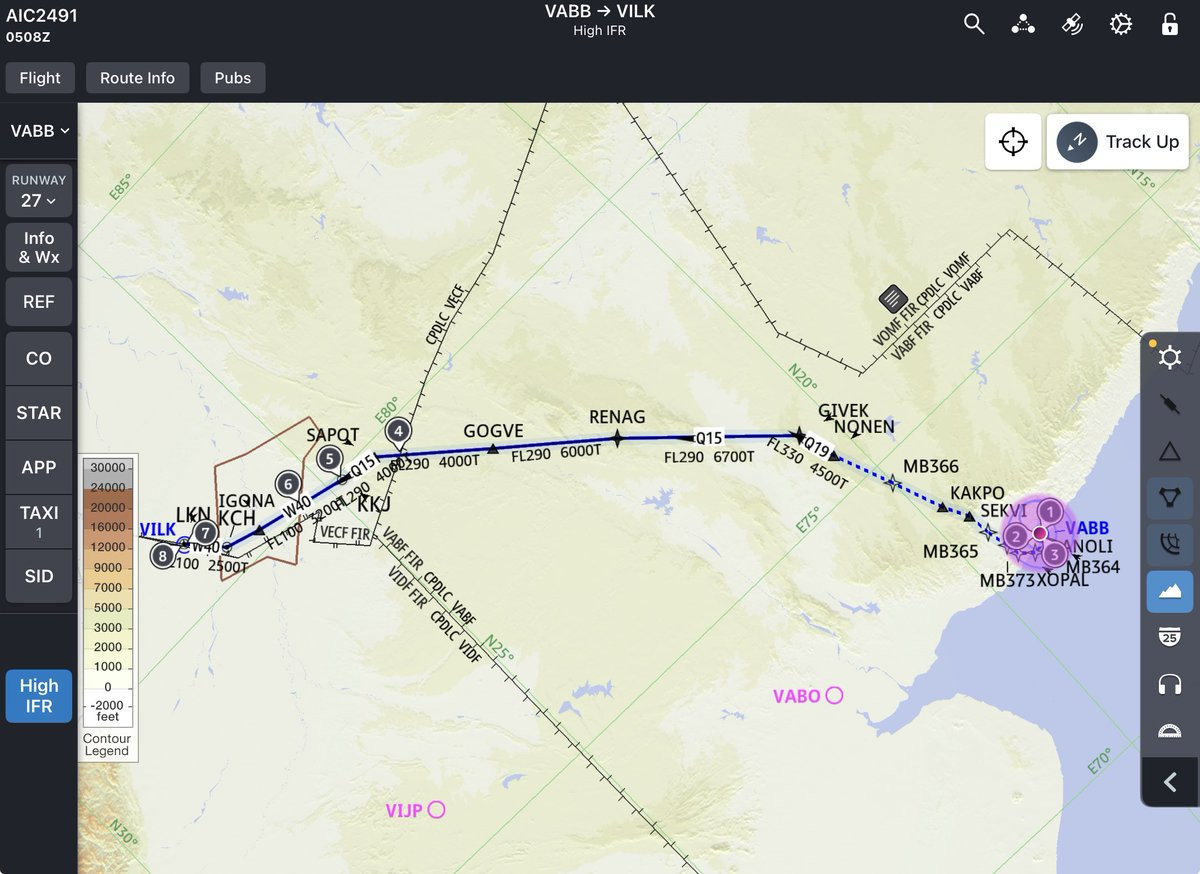Toggle the High IFR map mode
Image resolution: width=1200 pixels, height=874 pixels.
[x=39, y=696]
